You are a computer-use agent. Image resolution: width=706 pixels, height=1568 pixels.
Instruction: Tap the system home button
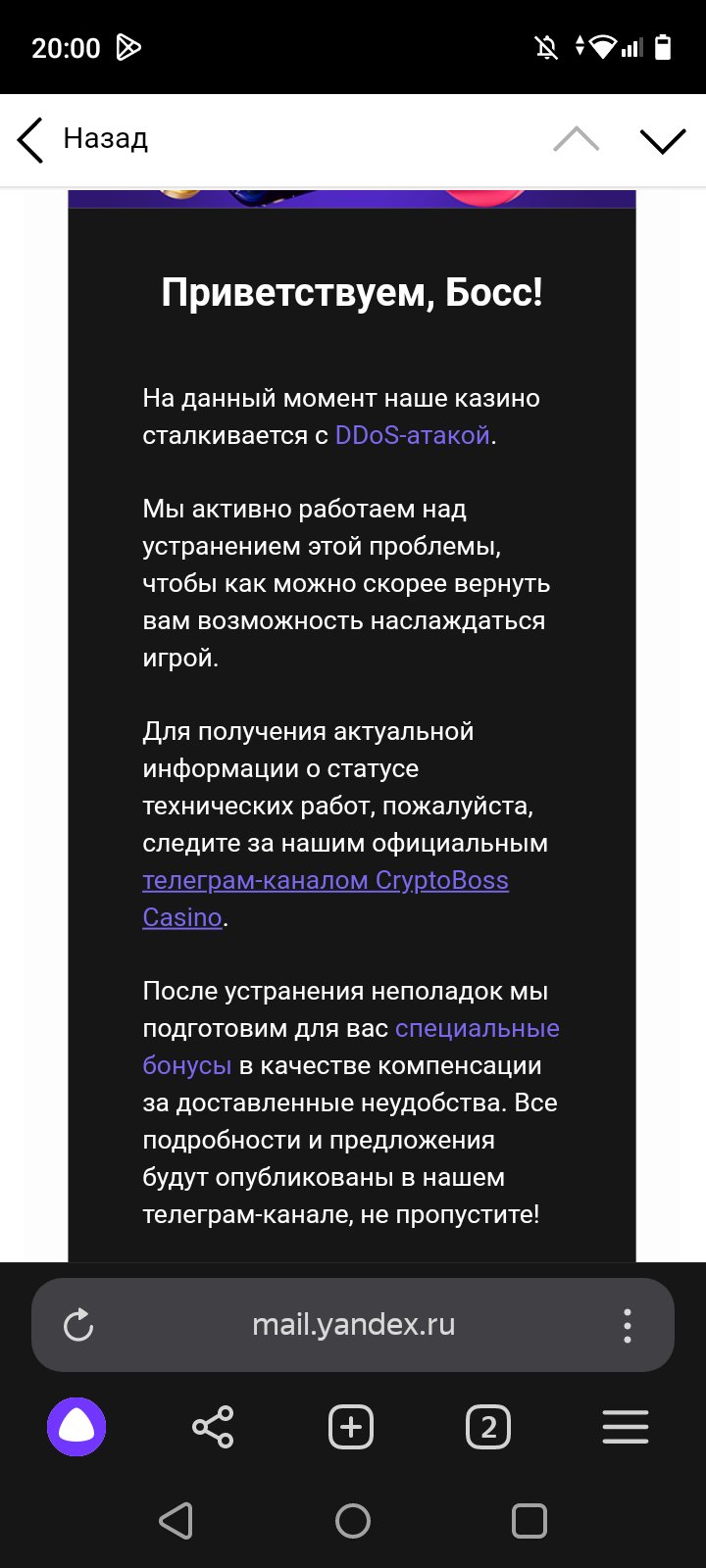[353, 1521]
